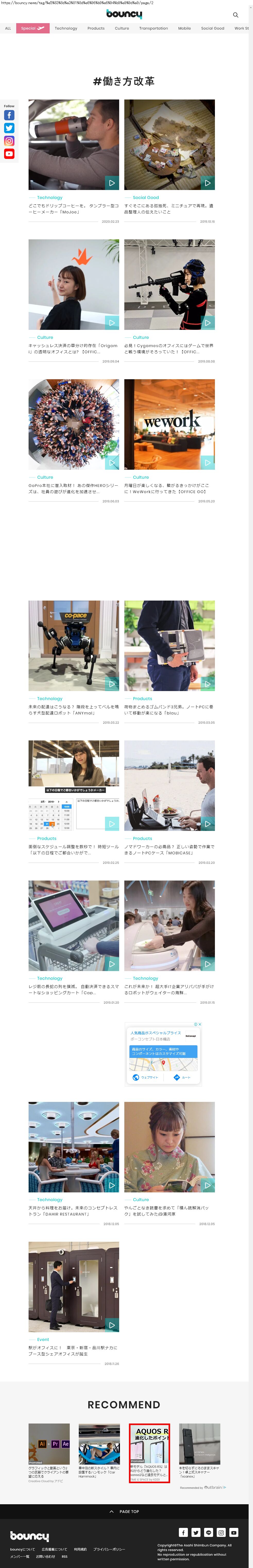Select the Special tab

click(x=33, y=28)
